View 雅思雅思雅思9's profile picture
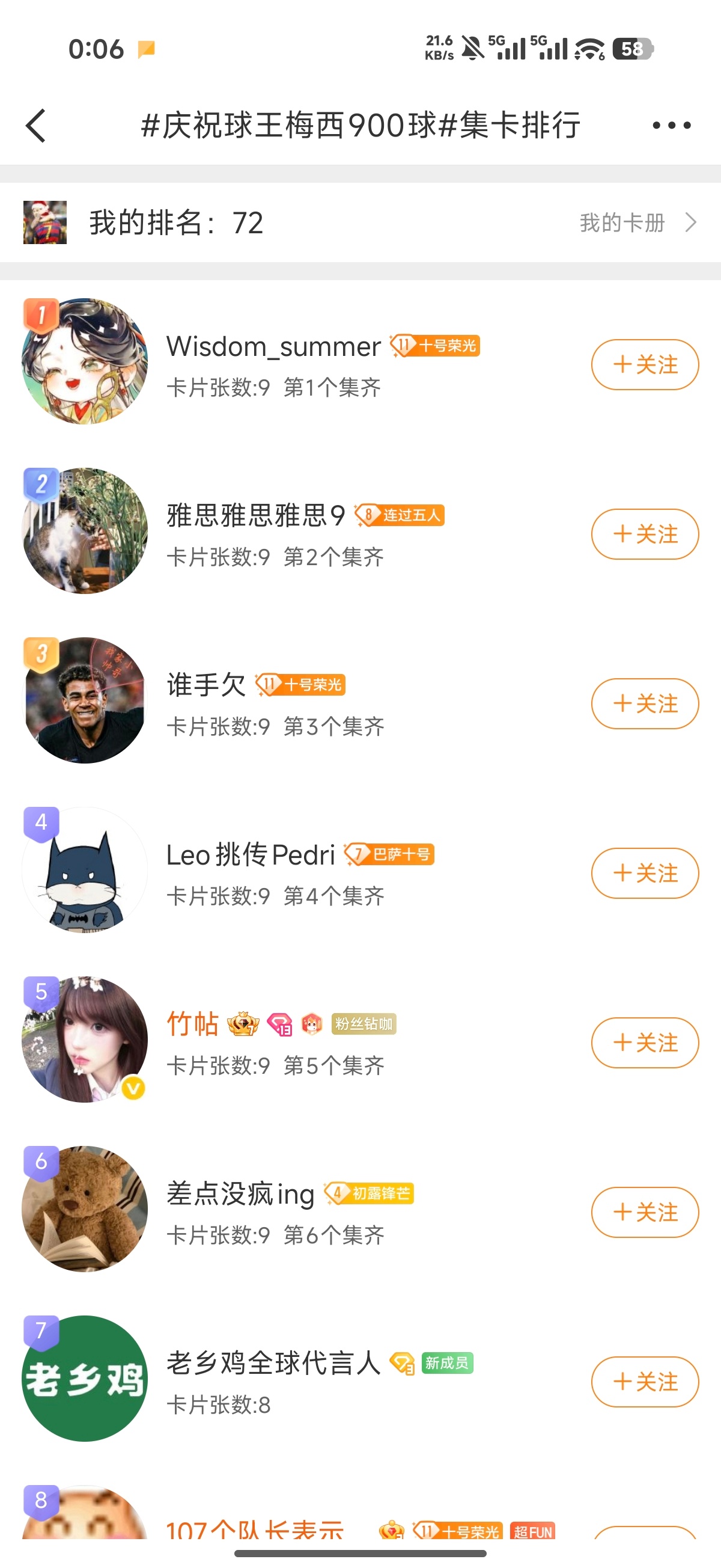Image resolution: width=721 pixels, height=1568 pixels. point(85,531)
